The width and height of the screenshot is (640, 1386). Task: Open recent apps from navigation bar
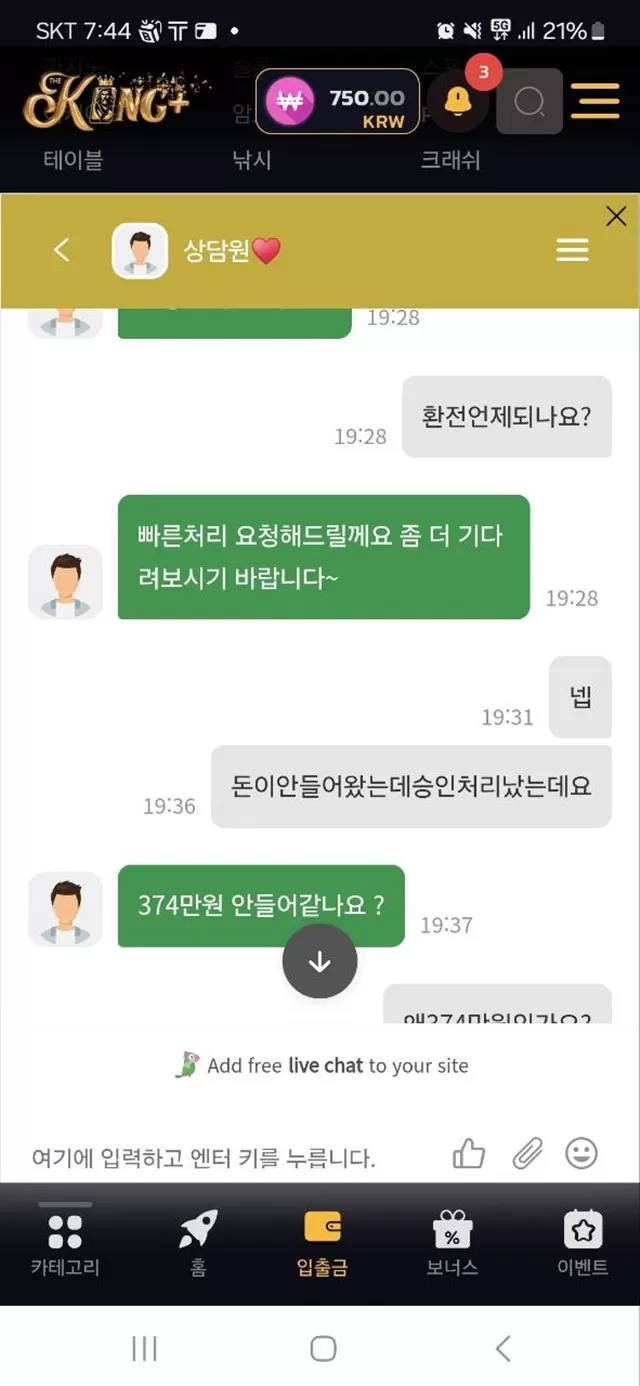144,1348
